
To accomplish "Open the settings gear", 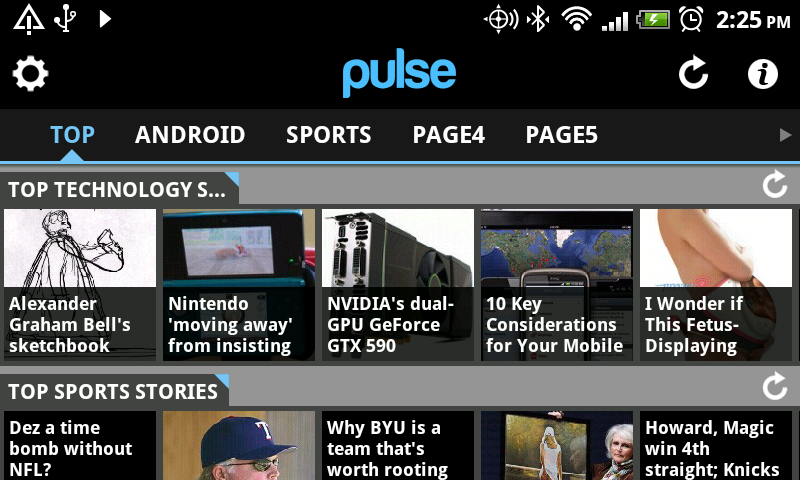I will [30, 73].
